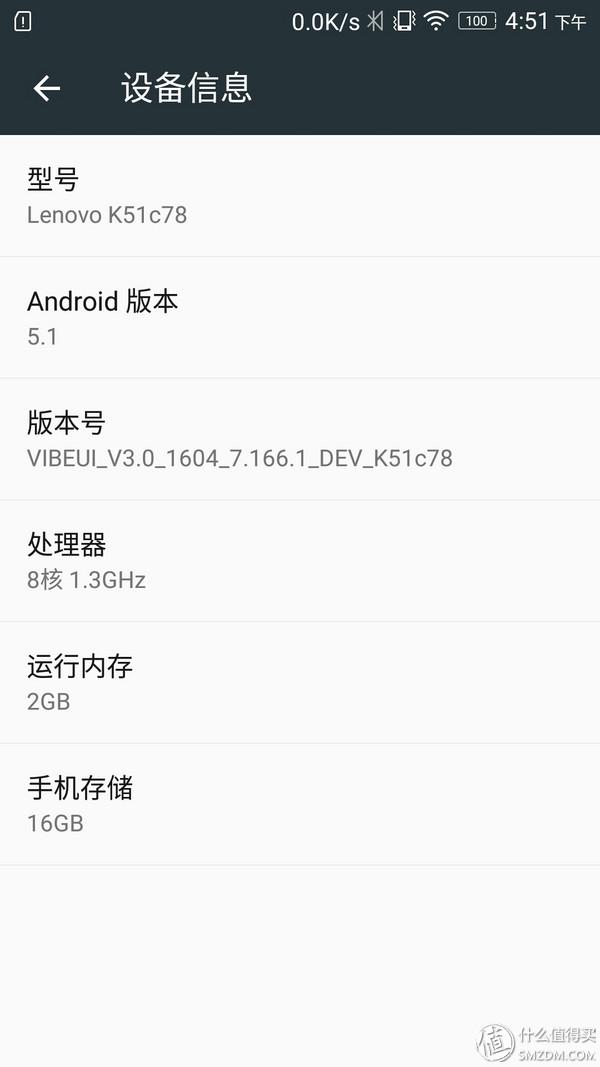600x1067 pixels.
Task: Tap the 型号 Lenovo K51c78 row
Action: pos(300,196)
